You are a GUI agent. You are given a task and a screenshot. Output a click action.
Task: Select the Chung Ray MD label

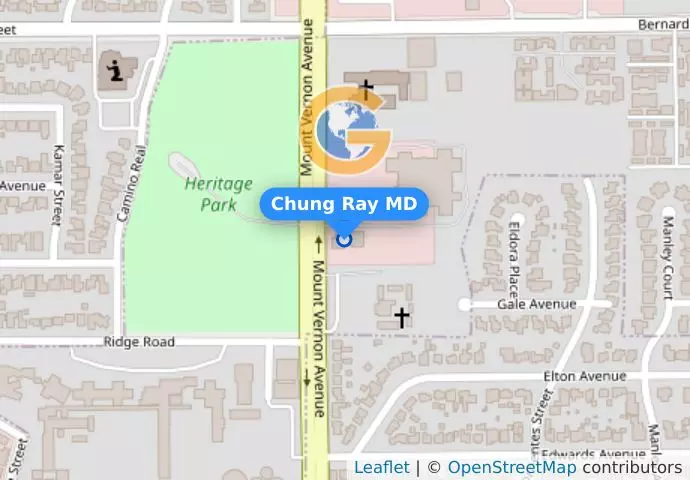[344, 204]
